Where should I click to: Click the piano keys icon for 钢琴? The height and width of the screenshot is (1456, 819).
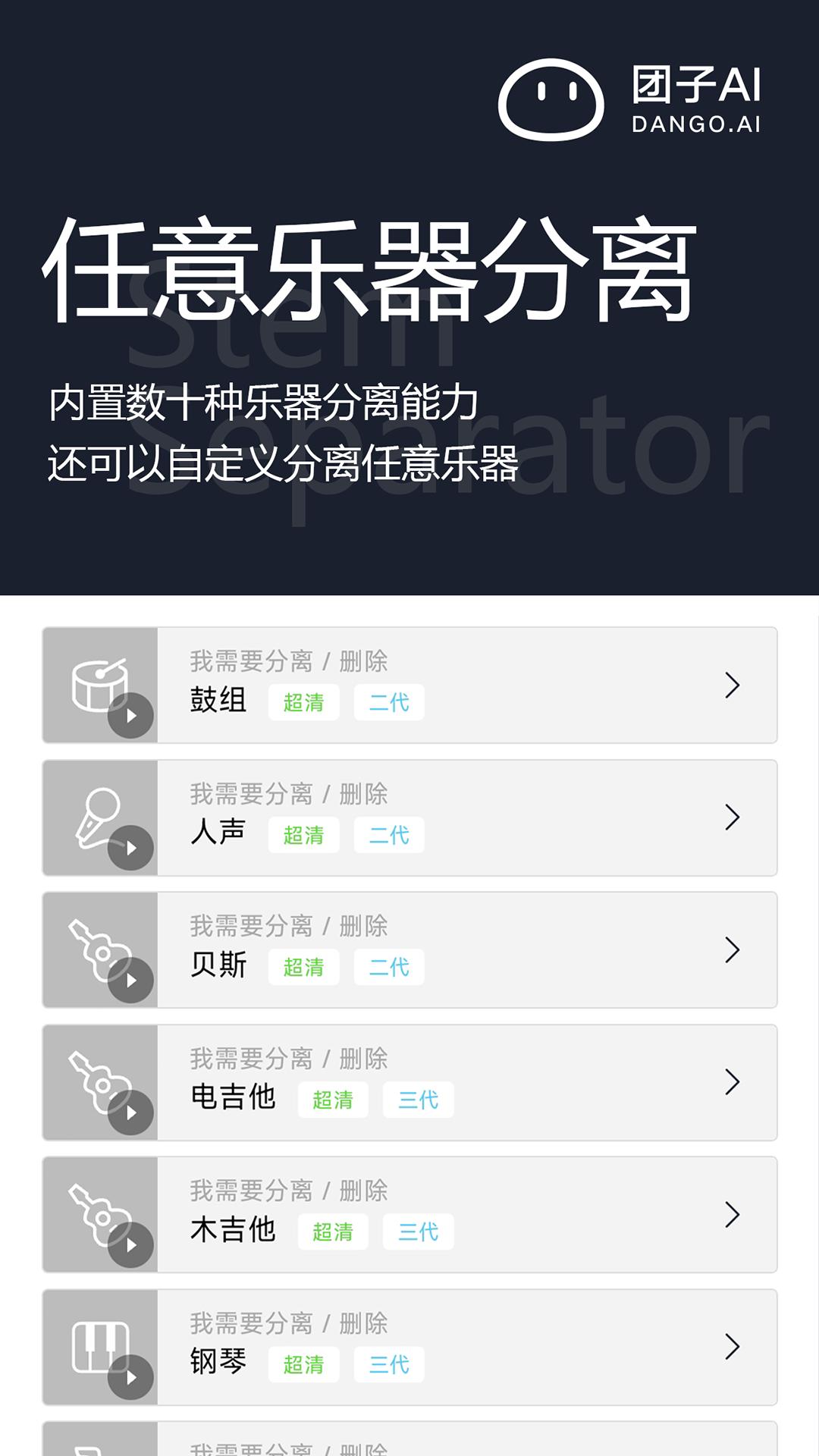99,1346
